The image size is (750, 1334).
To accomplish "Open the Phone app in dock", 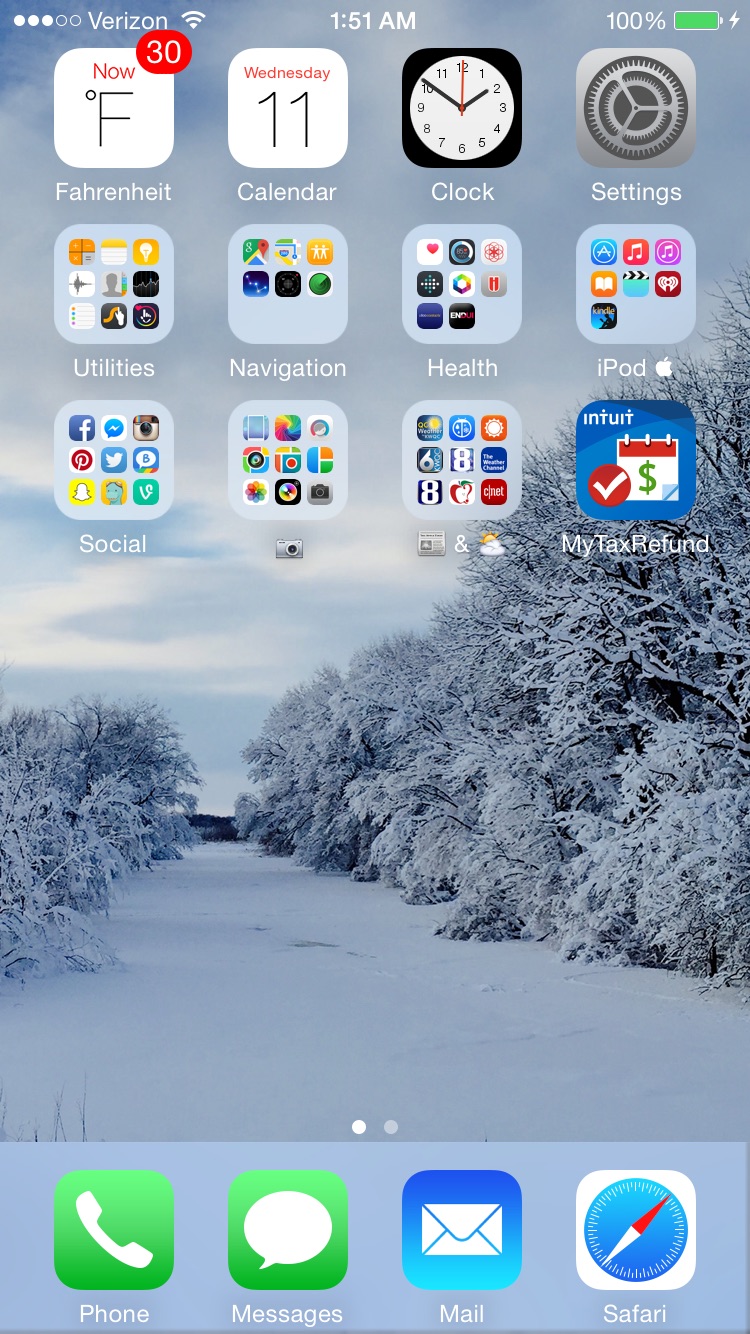I will click(114, 1230).
